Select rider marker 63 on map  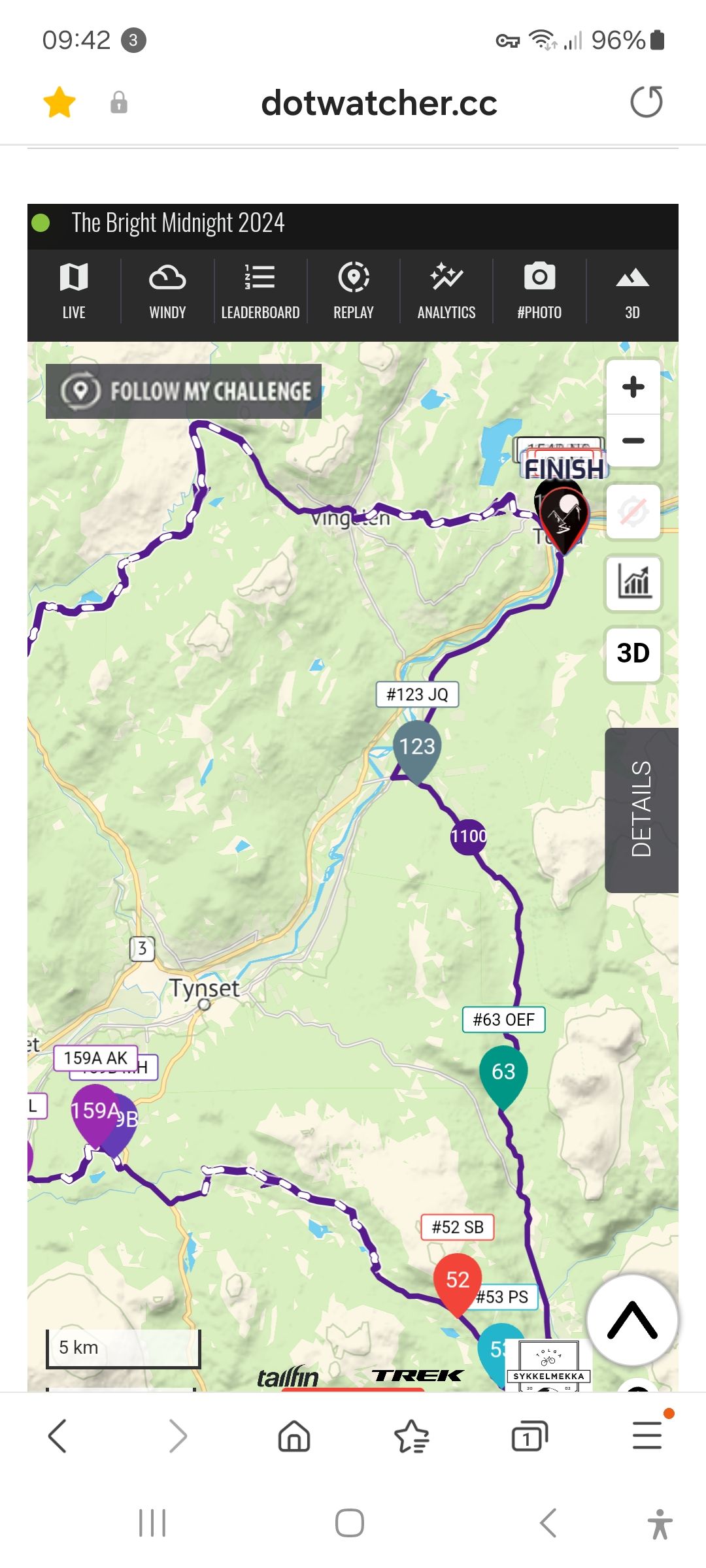[503, 1073]
